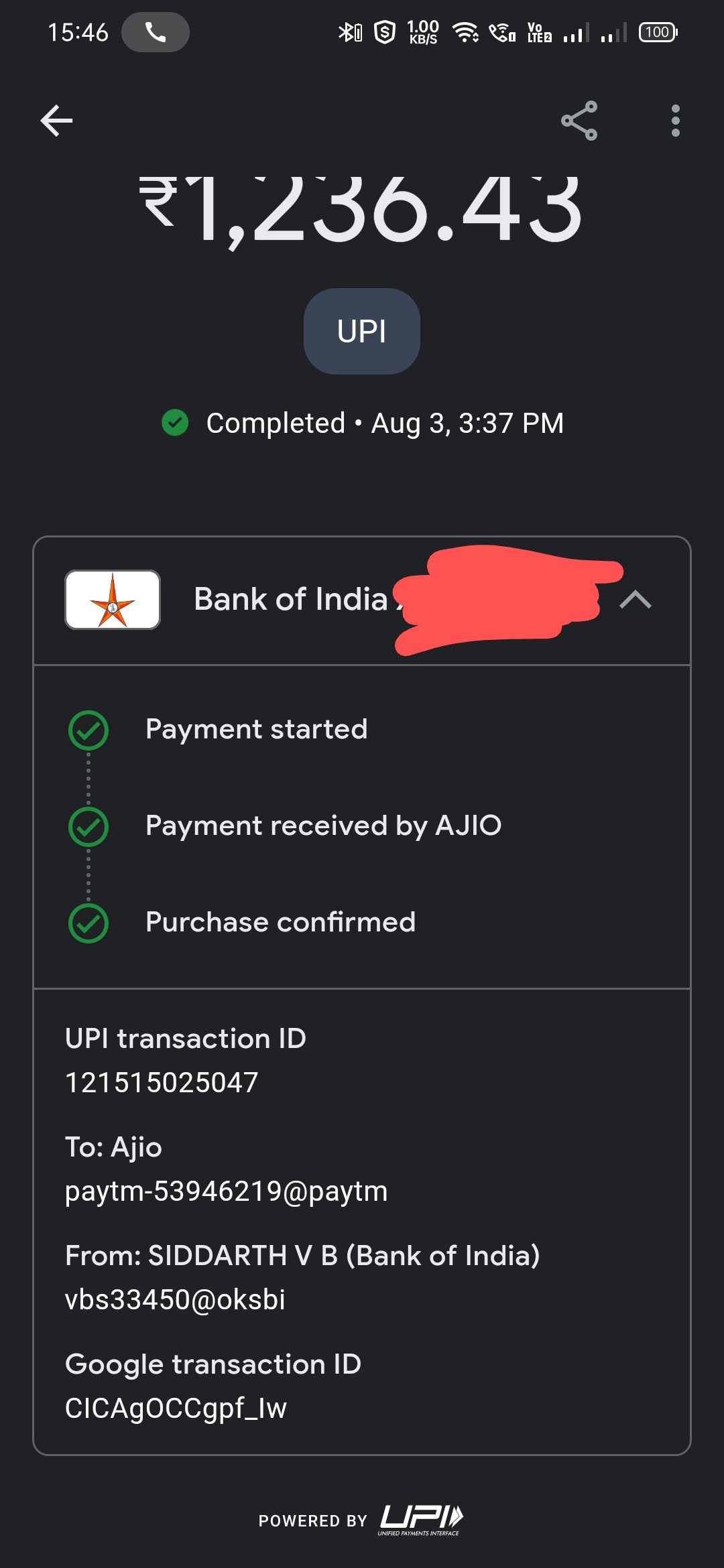Image resolution: width=724 pixels, height=1568 pixels.
Task: Collapse the Bank of India details
Action: click(x=636, y=600)
